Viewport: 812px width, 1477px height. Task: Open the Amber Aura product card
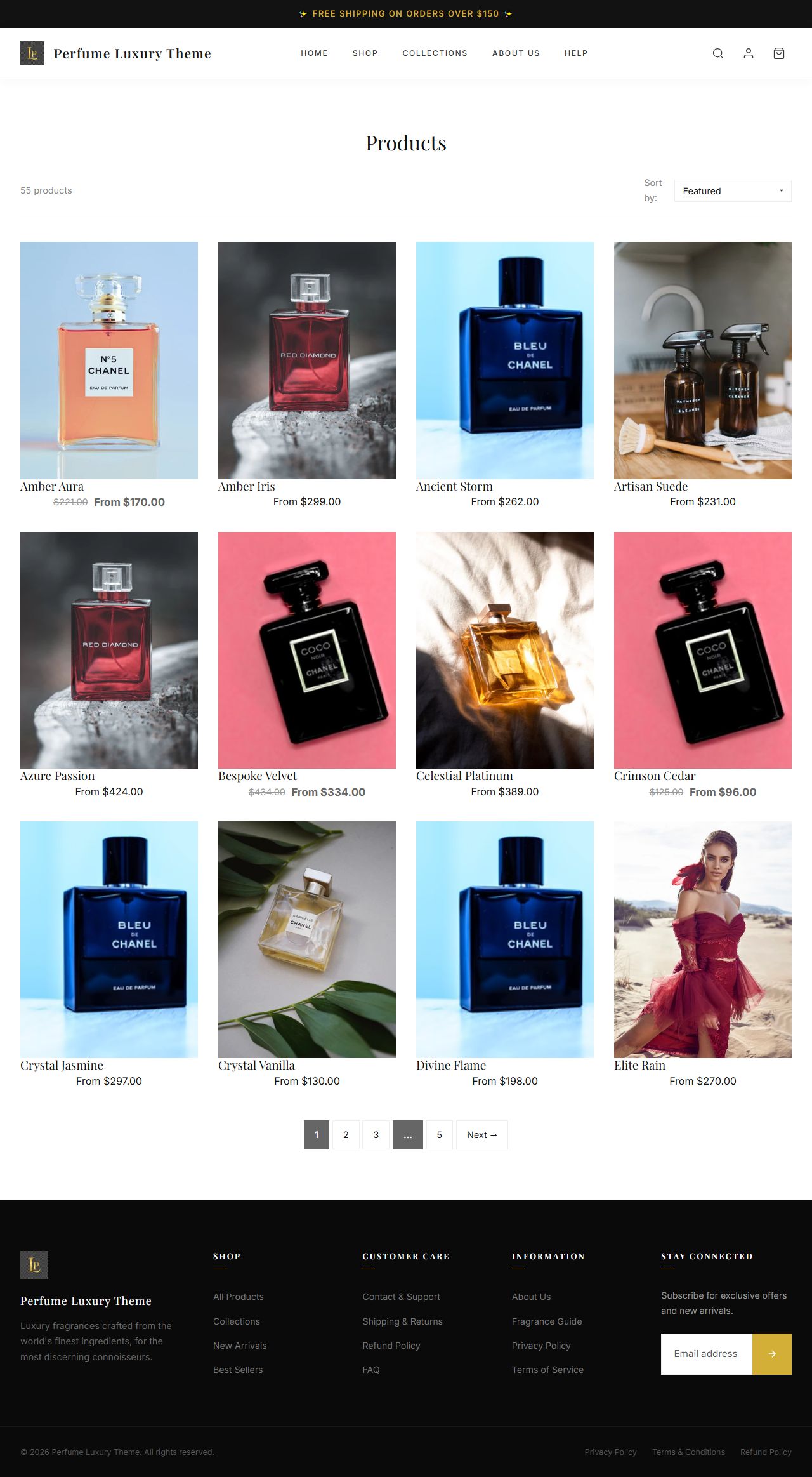tap(108, 360)
